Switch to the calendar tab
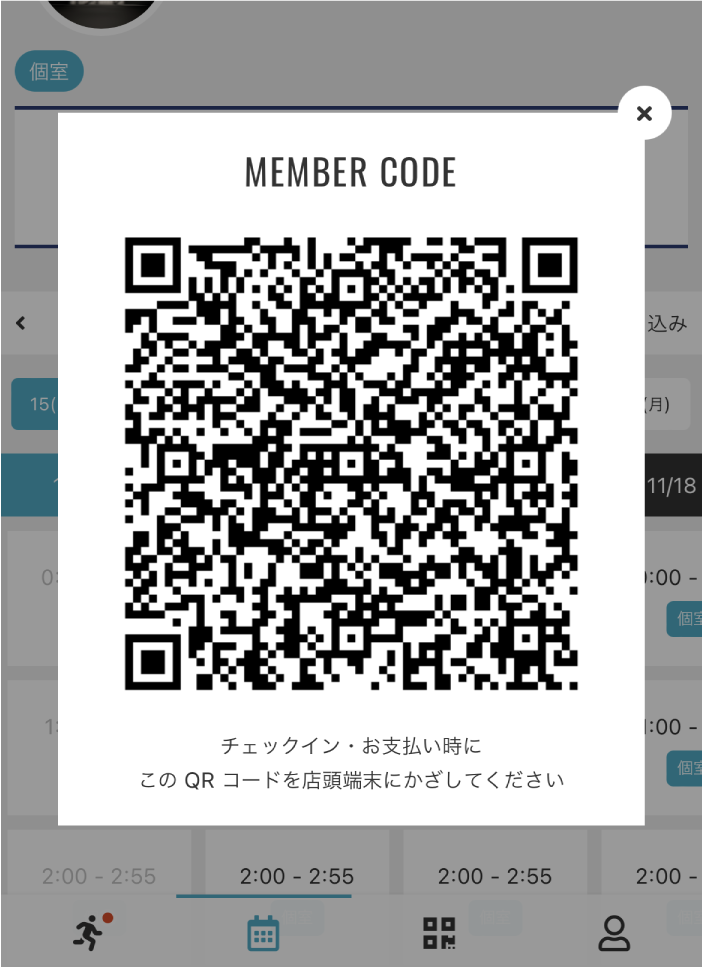702x967 pixels. [263, 933]
